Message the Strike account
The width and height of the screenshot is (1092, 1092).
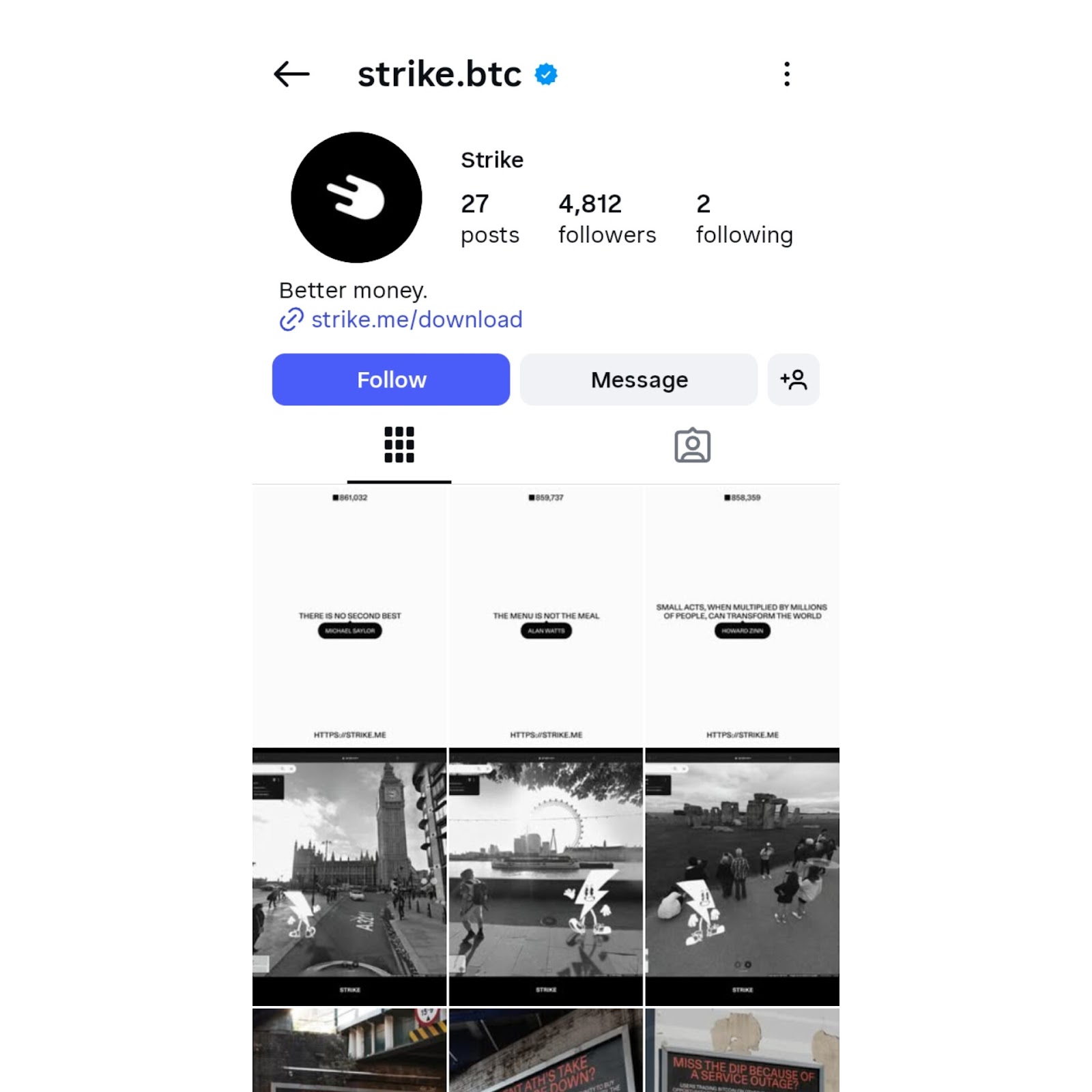(639, 379)
